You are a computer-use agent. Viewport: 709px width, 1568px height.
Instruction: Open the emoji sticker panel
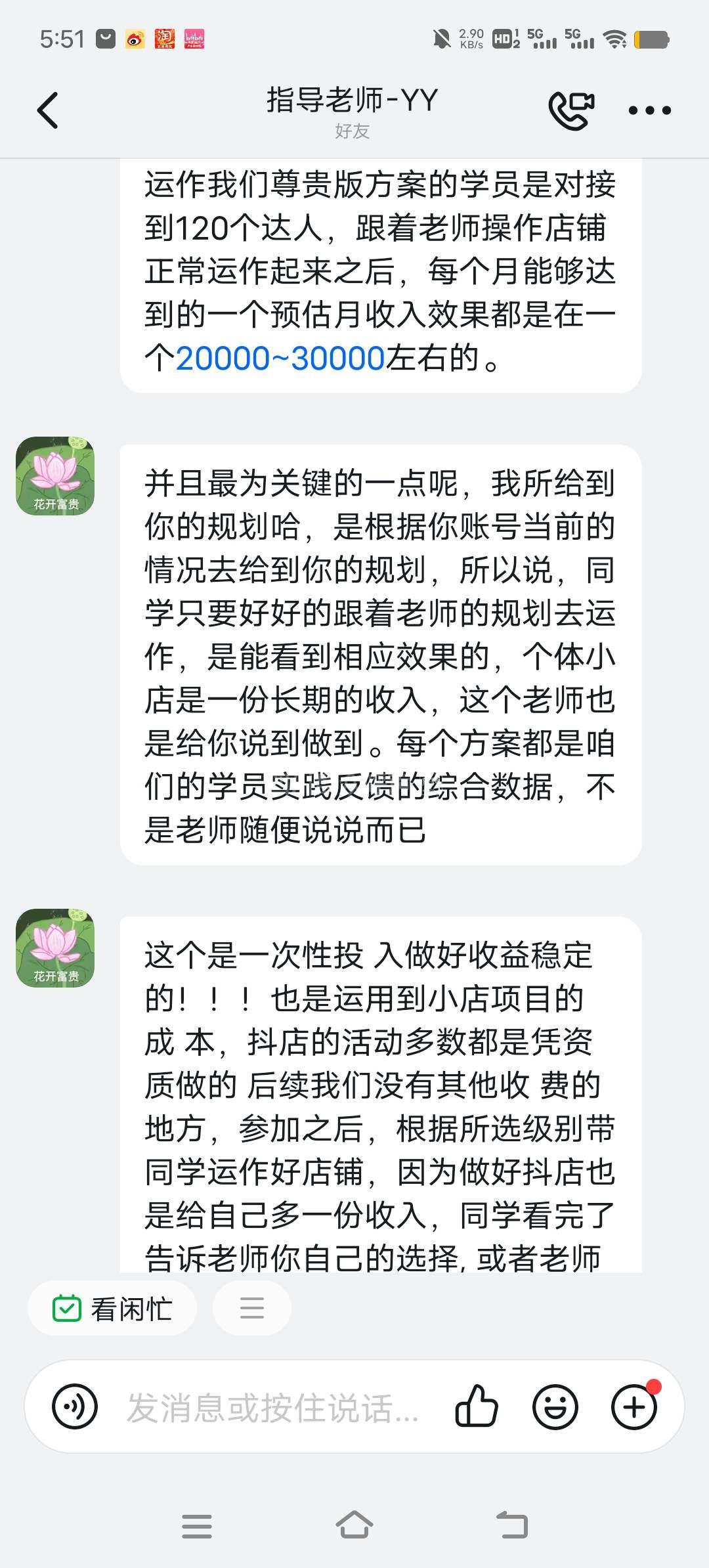point(555,1406)
